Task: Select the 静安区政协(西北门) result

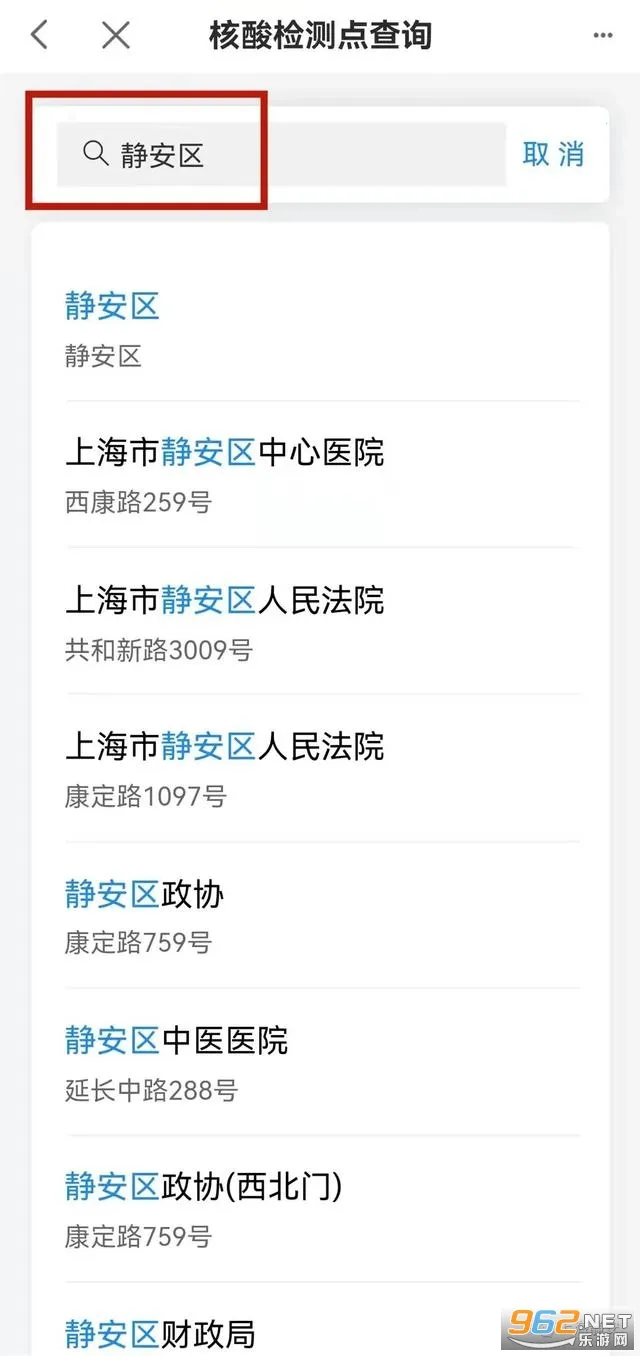Action: [204, 1206]
